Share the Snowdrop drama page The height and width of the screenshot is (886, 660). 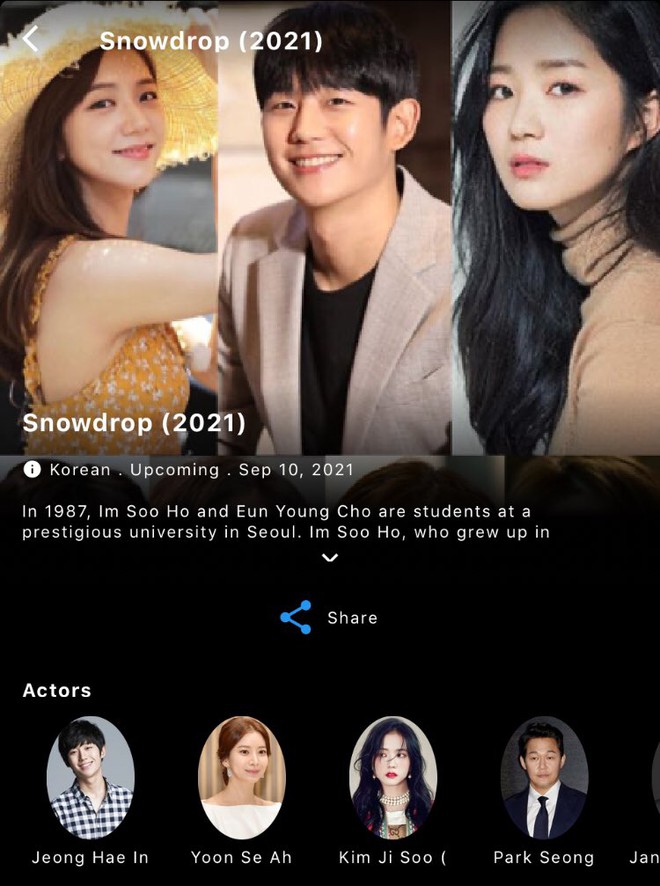point(329,618)
